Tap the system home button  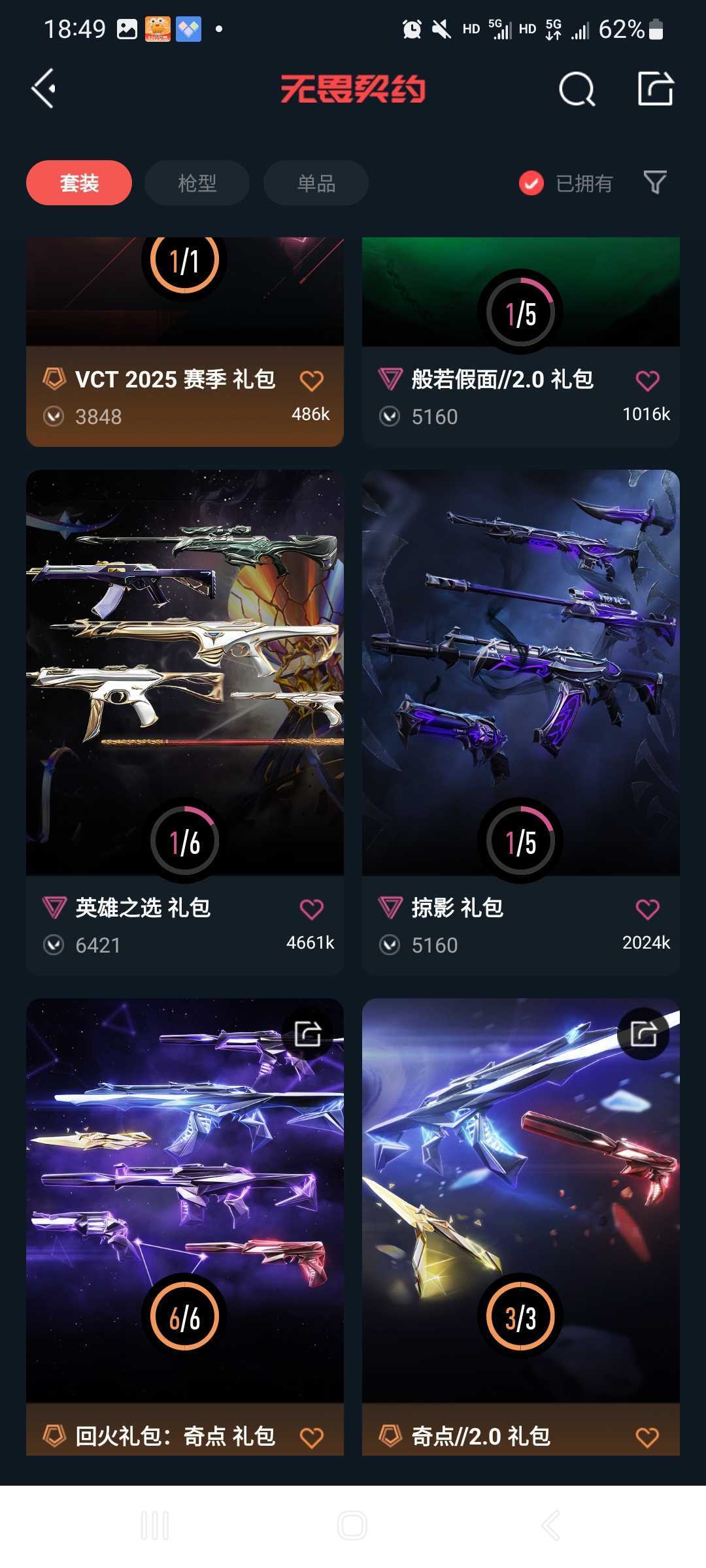click(x=352, y=1526)
